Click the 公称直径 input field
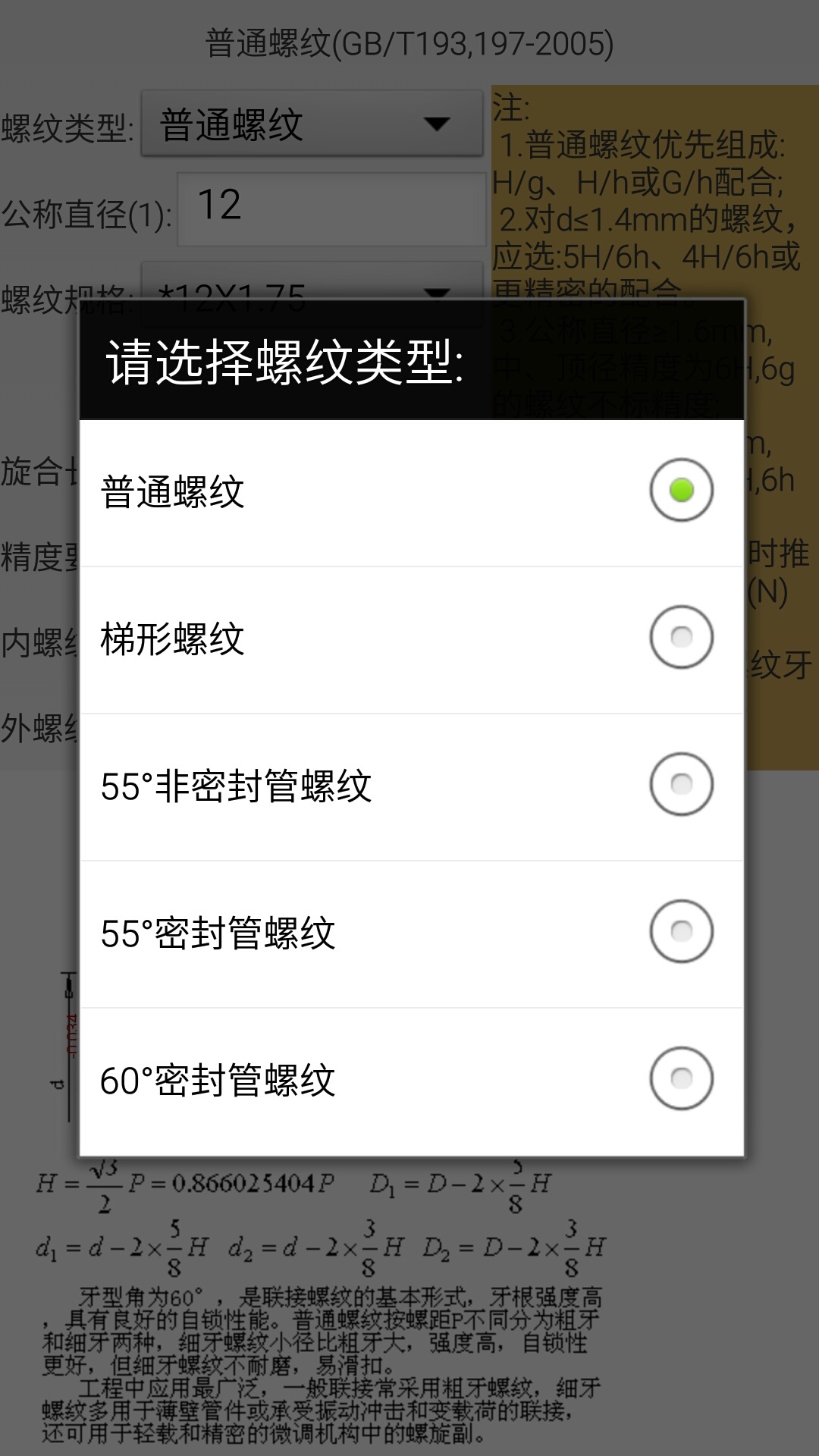The width and height of the screenshot is (819, 1456). 330,209
